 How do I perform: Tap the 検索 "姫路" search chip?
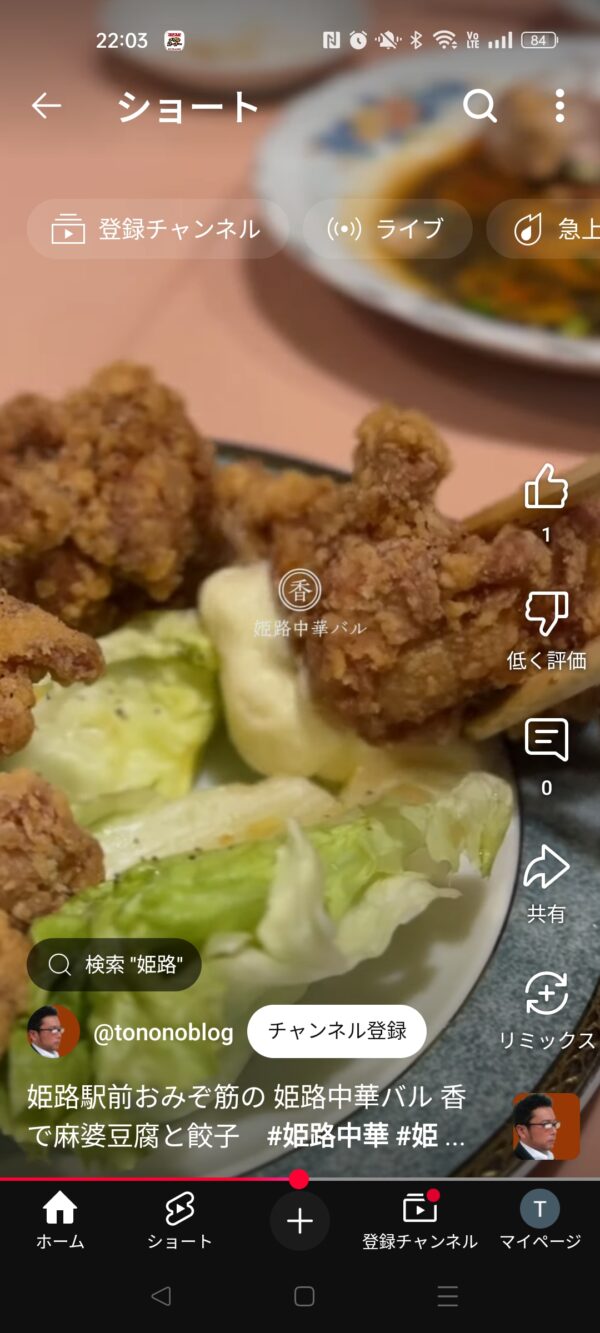tap(114, 965)
